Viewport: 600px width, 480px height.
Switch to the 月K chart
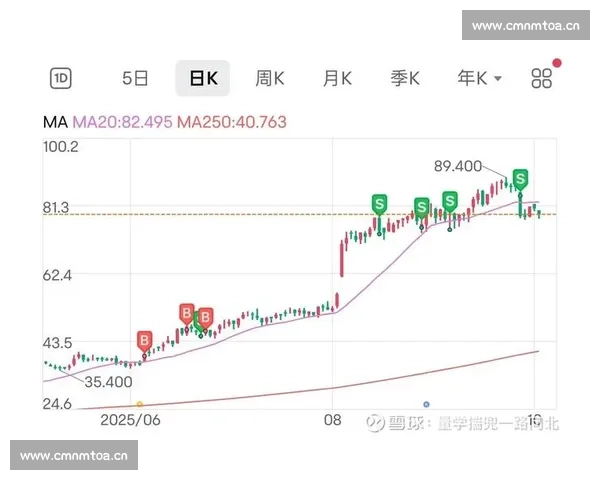point(337,78)
